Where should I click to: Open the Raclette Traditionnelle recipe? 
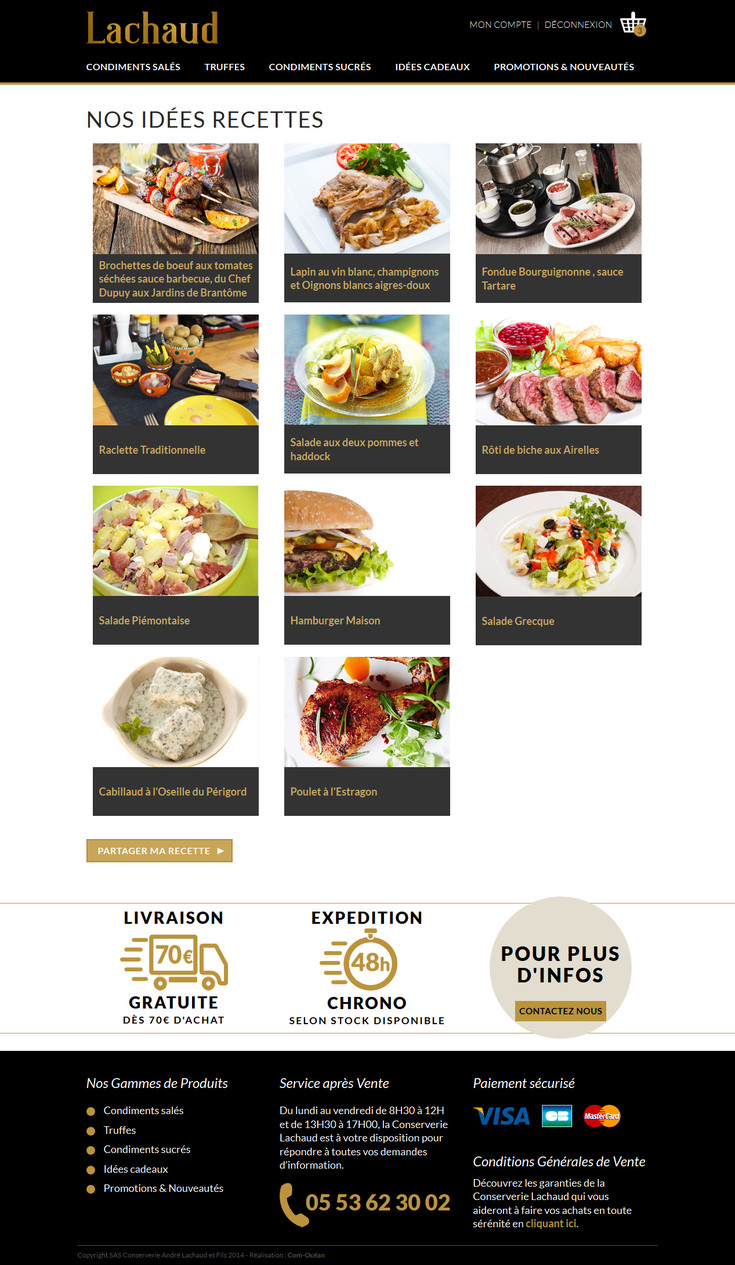pyautogui.click(x=176, y=394)
